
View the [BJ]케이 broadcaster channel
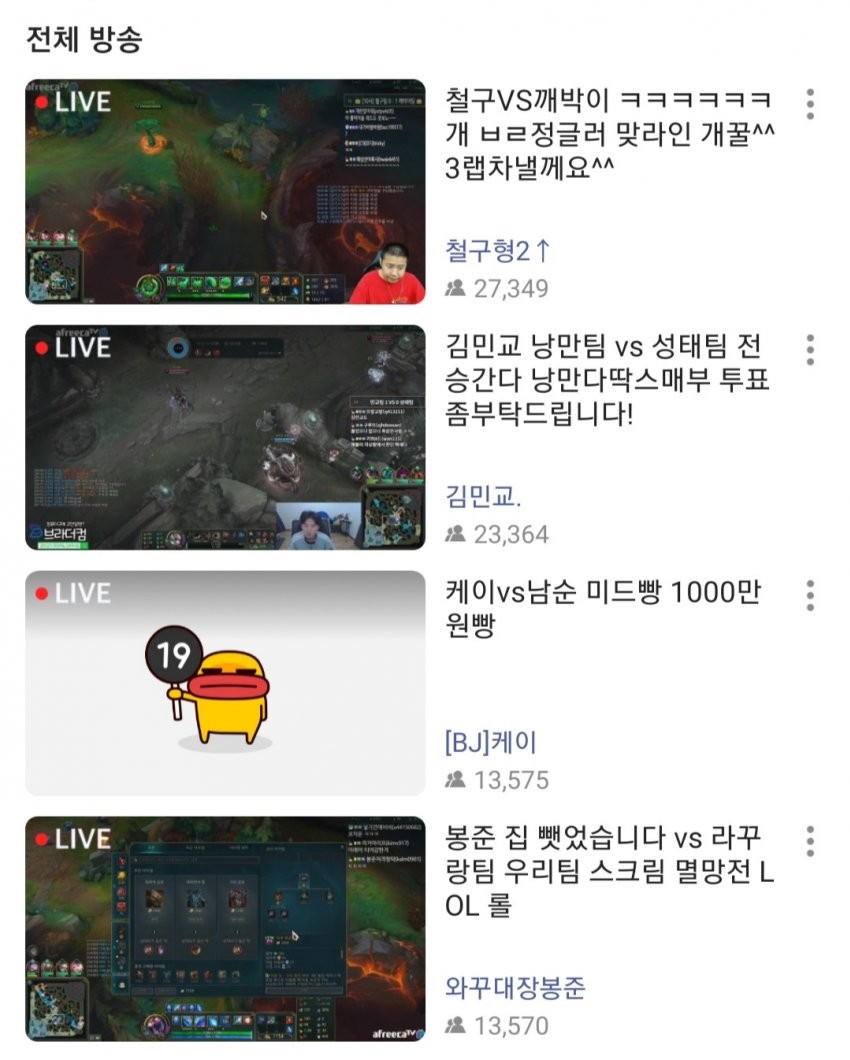tap(490, 742)
